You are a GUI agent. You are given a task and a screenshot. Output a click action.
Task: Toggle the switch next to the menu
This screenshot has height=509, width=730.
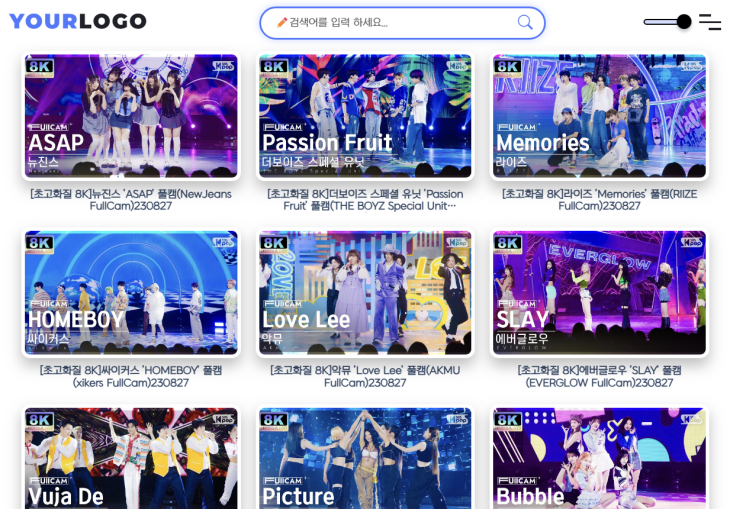668,22
